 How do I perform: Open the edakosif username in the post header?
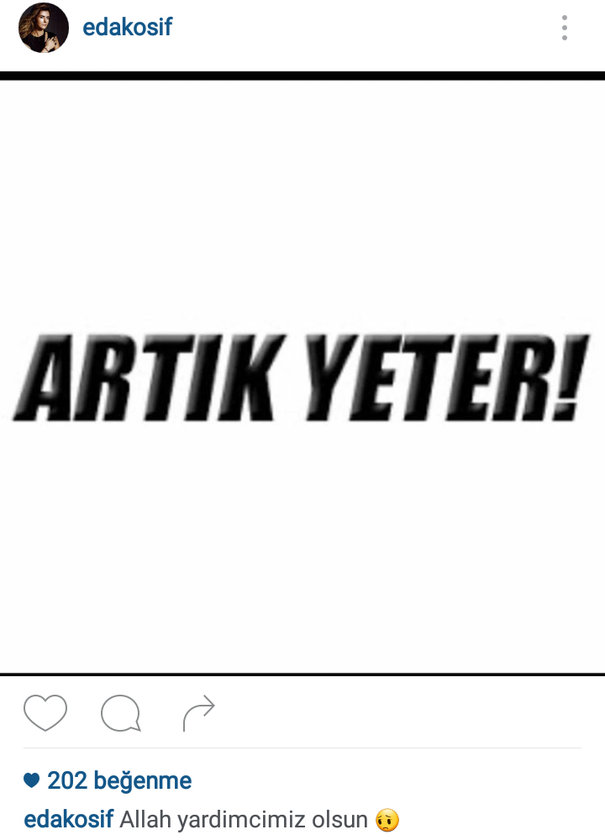pyautogui.click(x=127, y=27)
